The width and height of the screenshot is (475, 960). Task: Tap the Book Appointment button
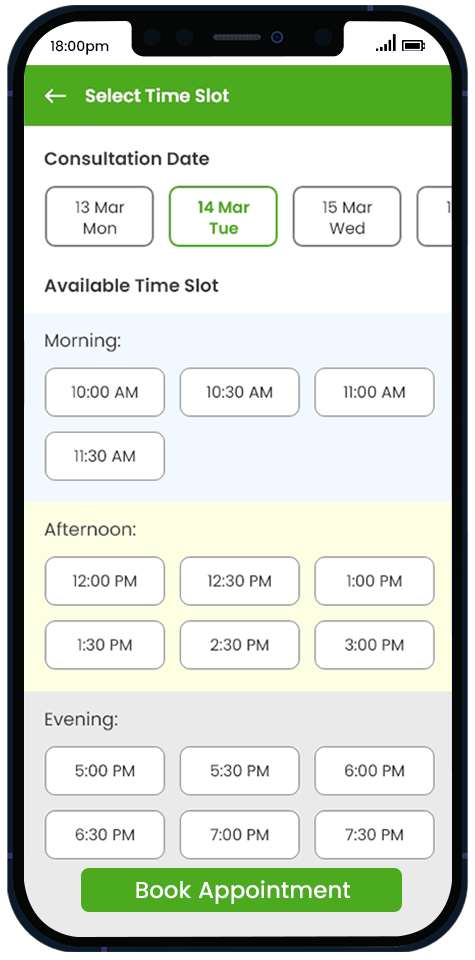point(241,890)
